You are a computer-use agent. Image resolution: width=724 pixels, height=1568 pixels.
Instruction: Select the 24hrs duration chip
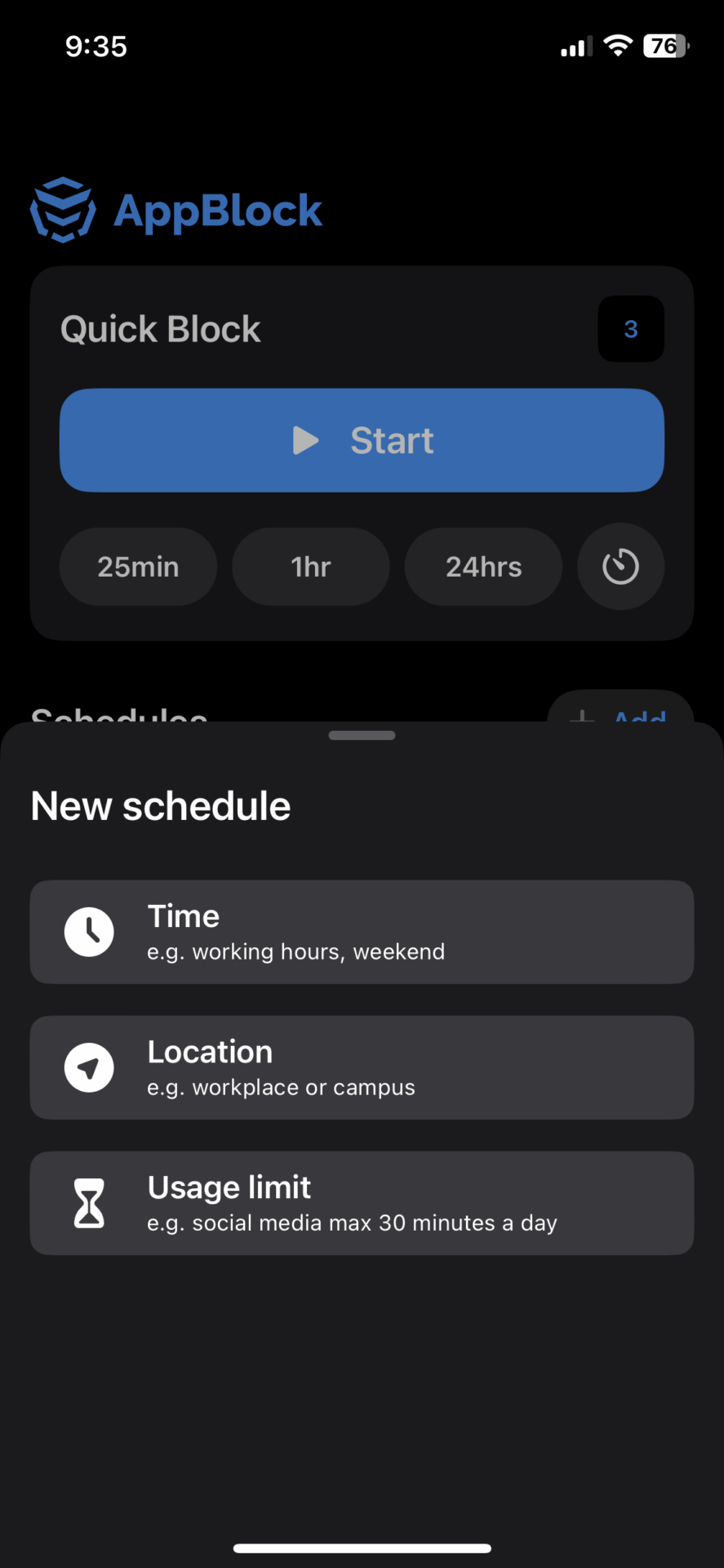483,566
